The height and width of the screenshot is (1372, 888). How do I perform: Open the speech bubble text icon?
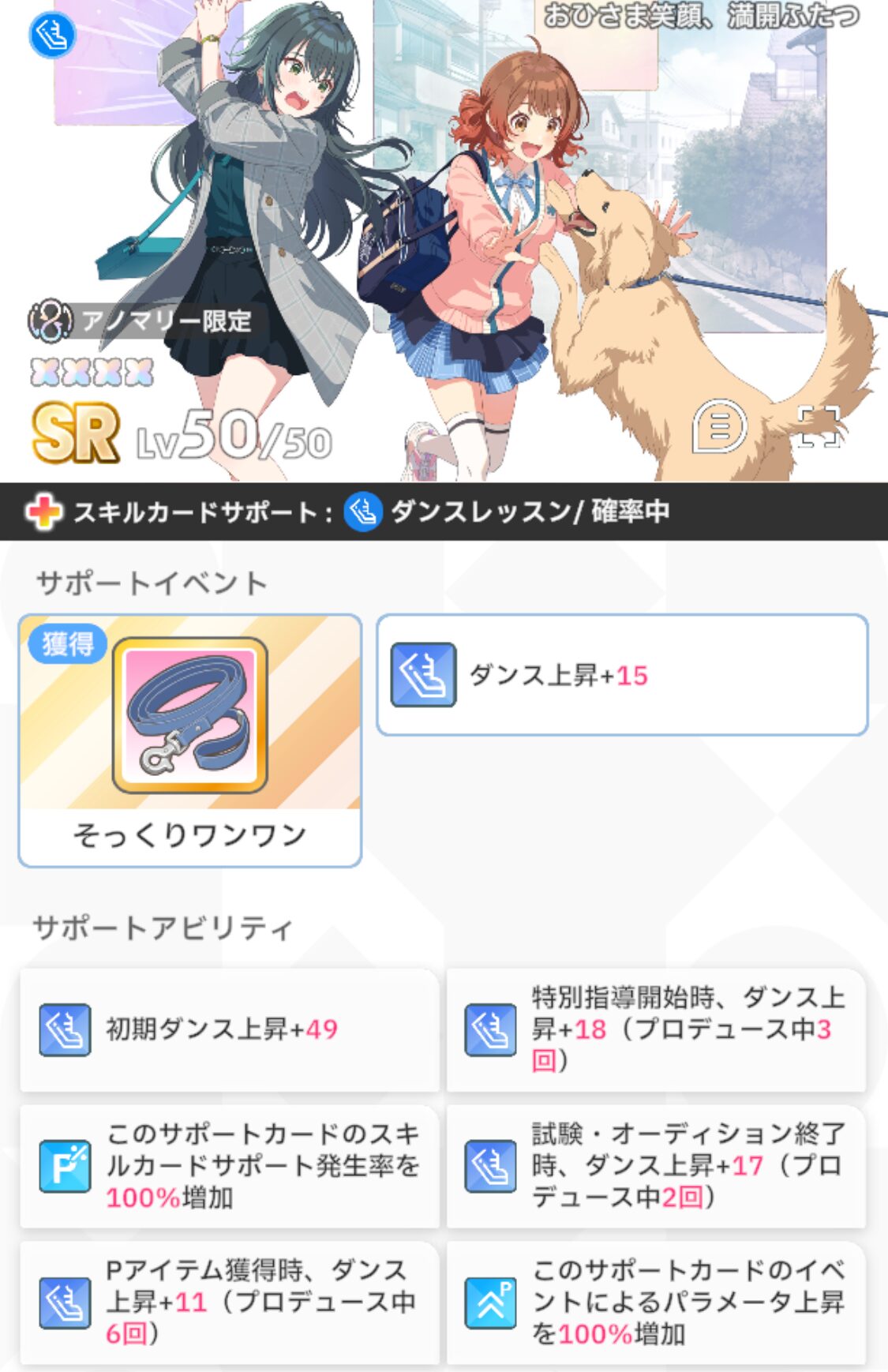click(x=718, y=427)
